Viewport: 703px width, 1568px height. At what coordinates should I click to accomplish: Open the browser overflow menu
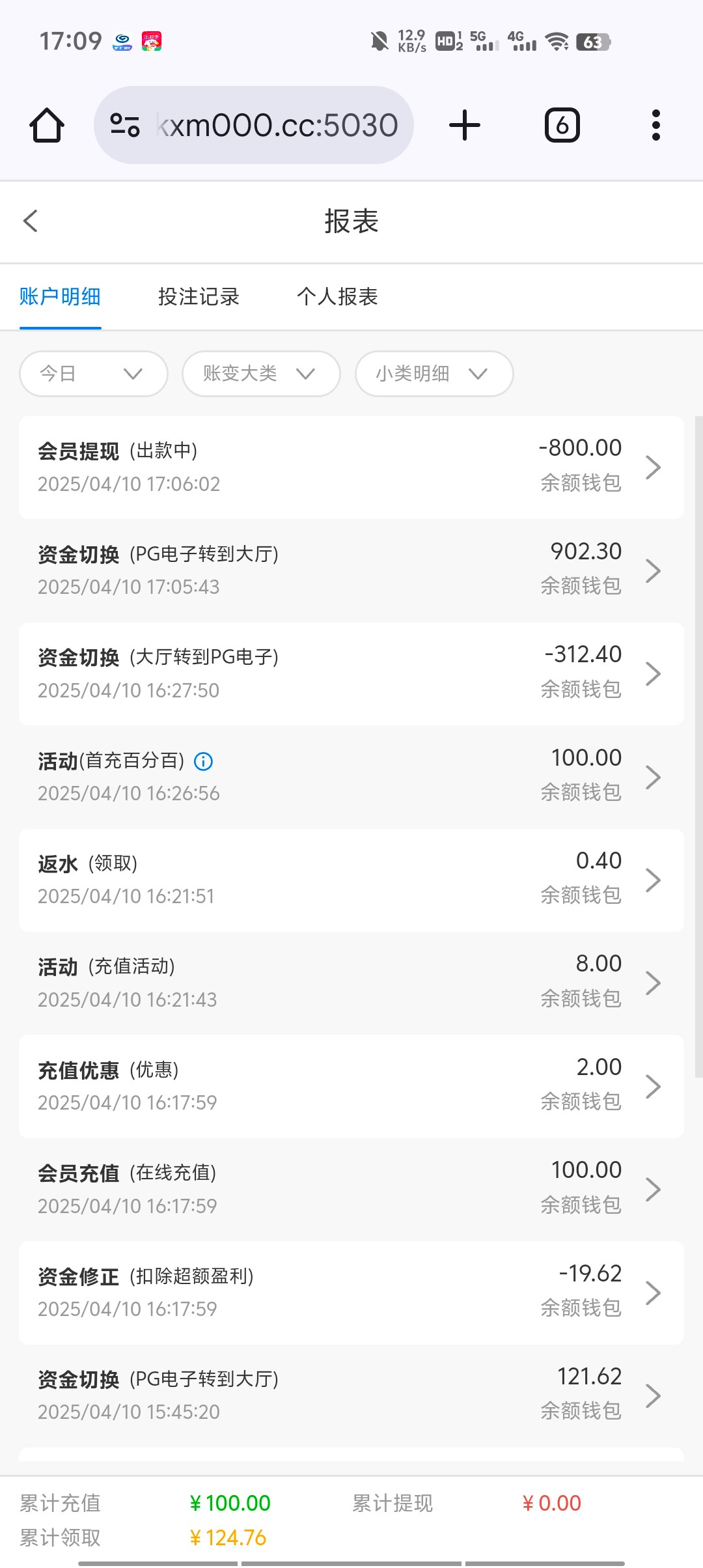[655, 125]
